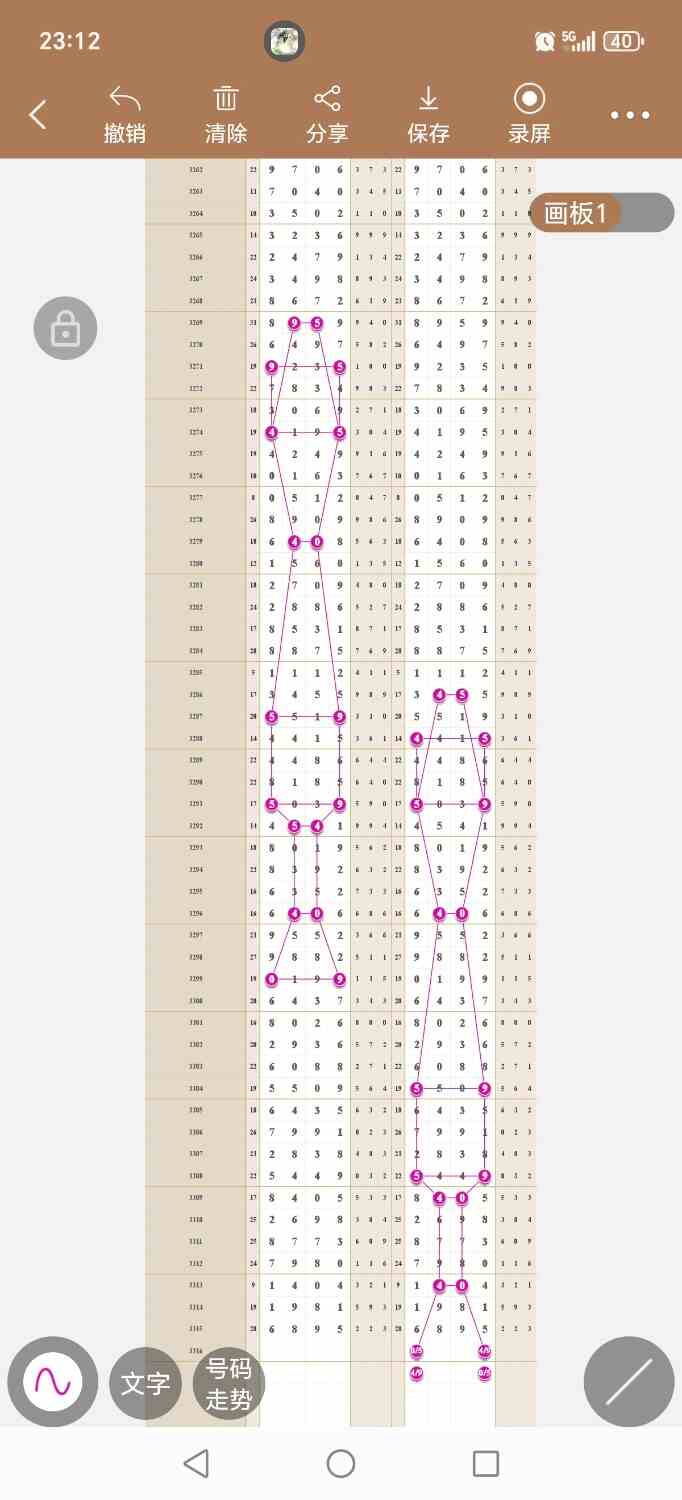Screen dimensions: 682x1500
Task: Undo the last drawing stroke (撤销)
Action: coord(124,115)
